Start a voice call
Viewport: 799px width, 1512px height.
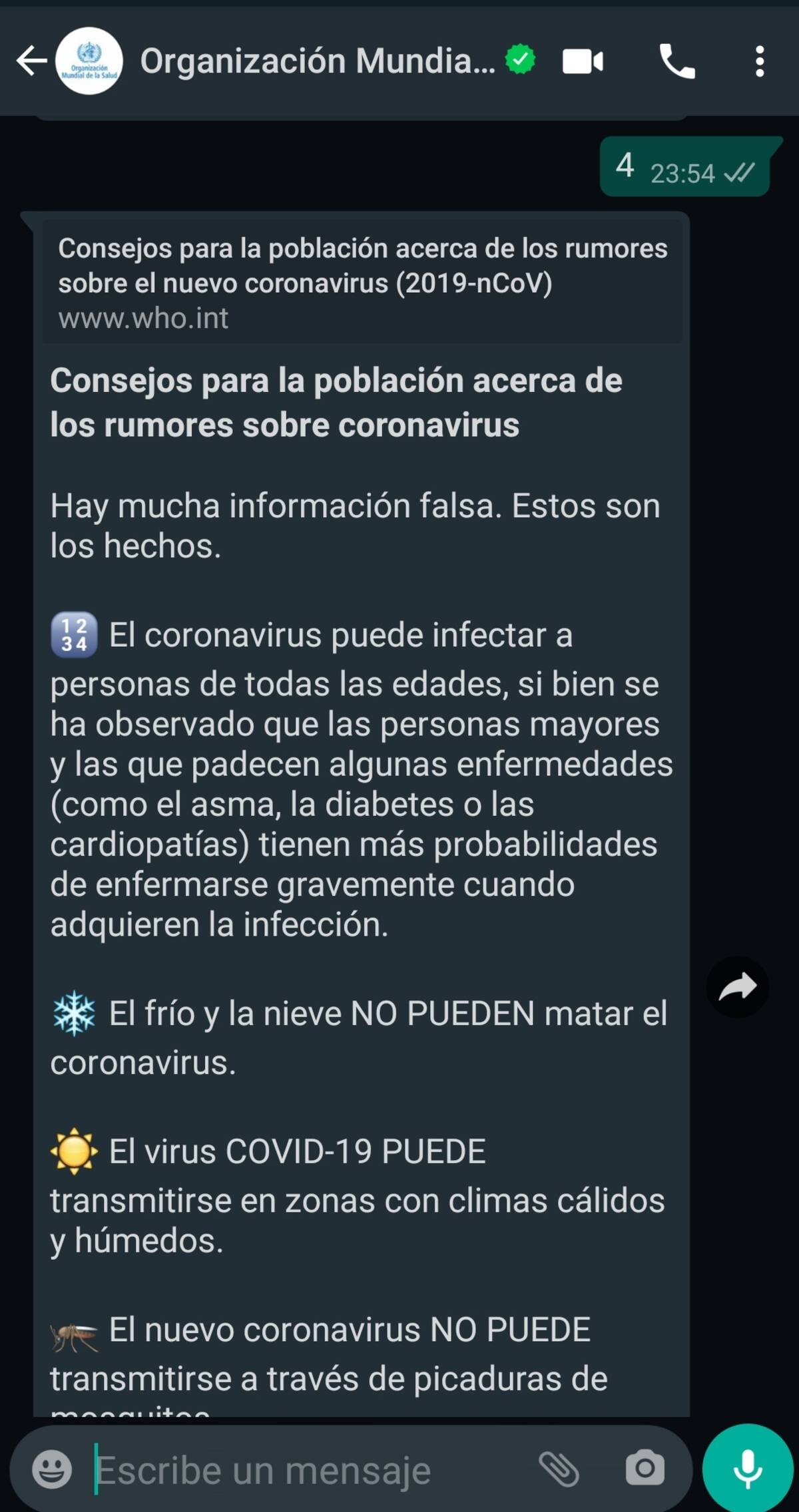(676, 62)
